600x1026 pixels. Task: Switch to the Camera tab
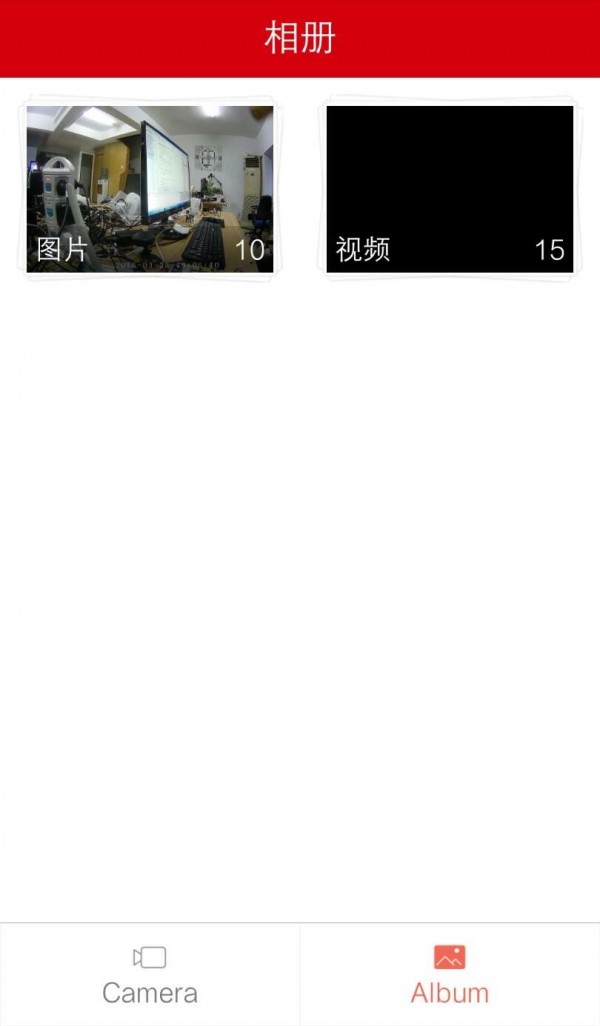coord(150,974)
